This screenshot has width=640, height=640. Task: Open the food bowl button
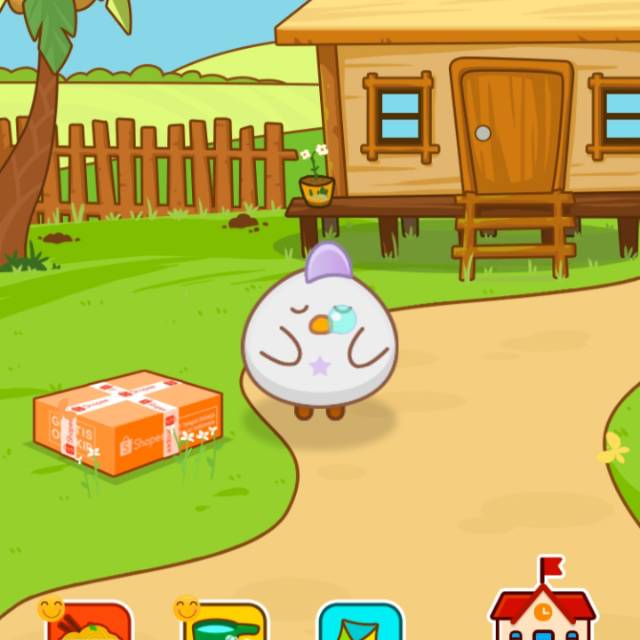click(88, 622)
